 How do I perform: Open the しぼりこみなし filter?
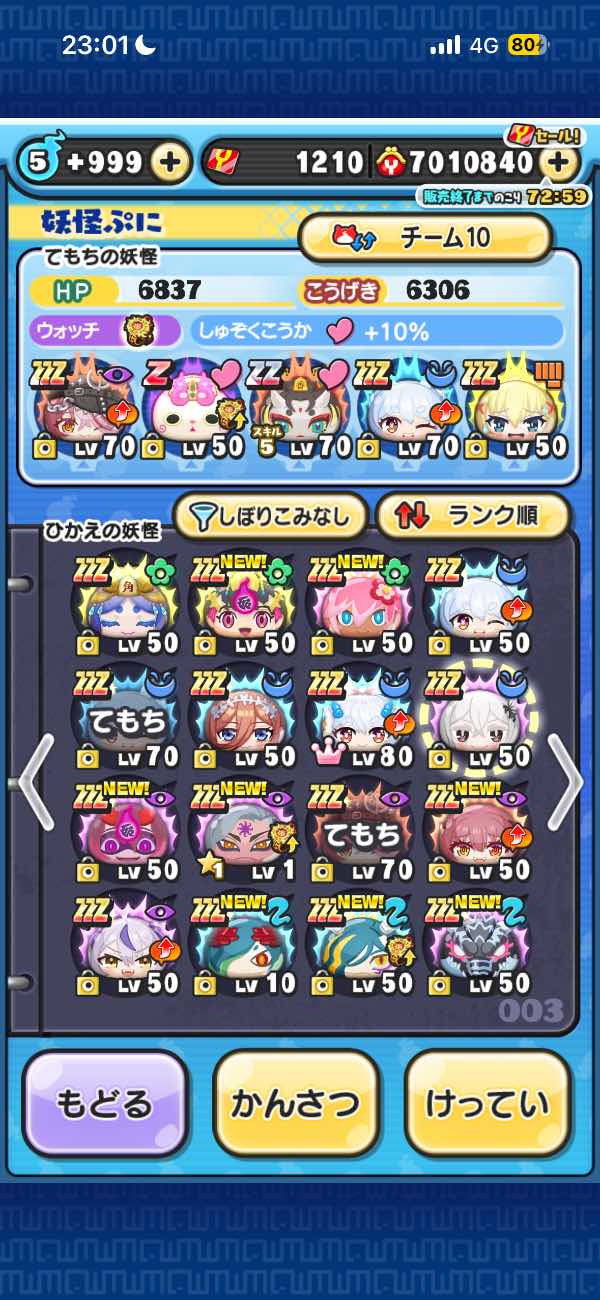[x=270, y=516]
